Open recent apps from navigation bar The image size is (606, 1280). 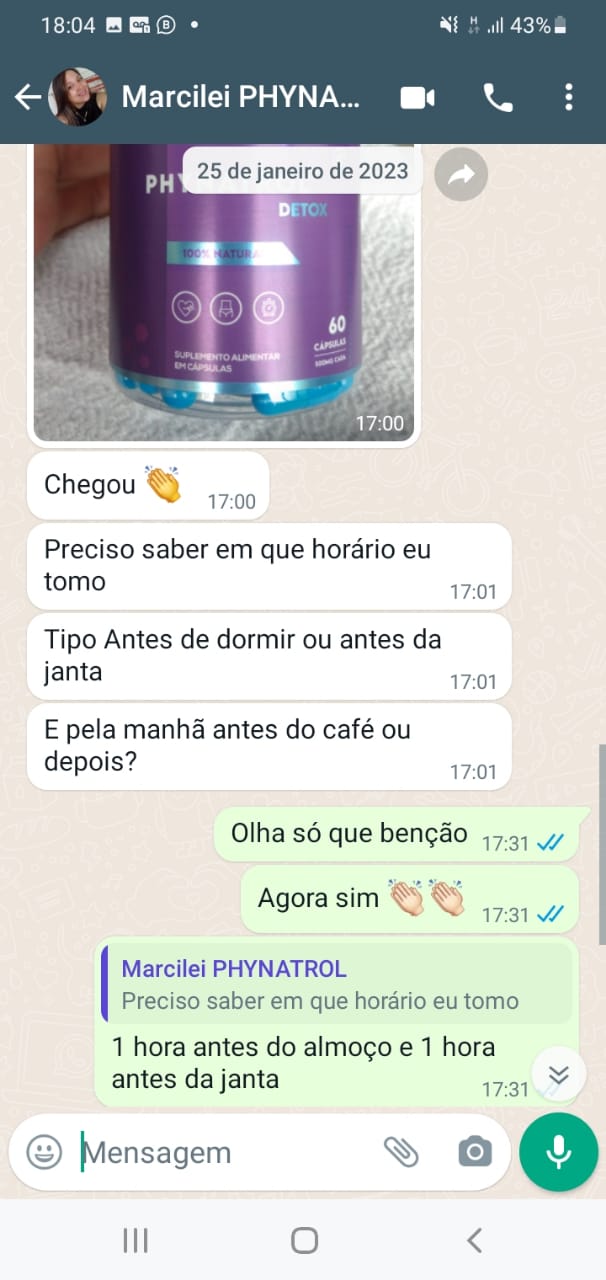135,1241
